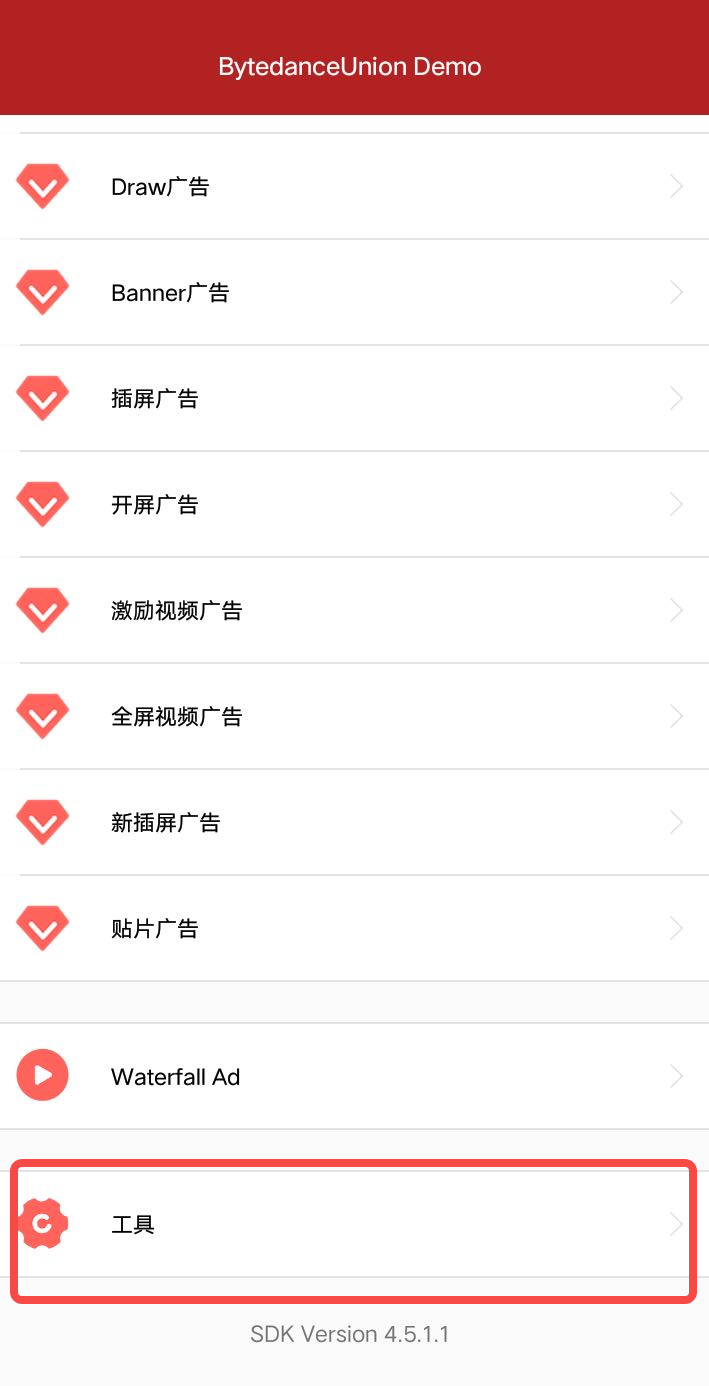Viewport: 709px width, 1386px height.
Task: Open the 激励视频广告 item
Action: pos(354,611)
